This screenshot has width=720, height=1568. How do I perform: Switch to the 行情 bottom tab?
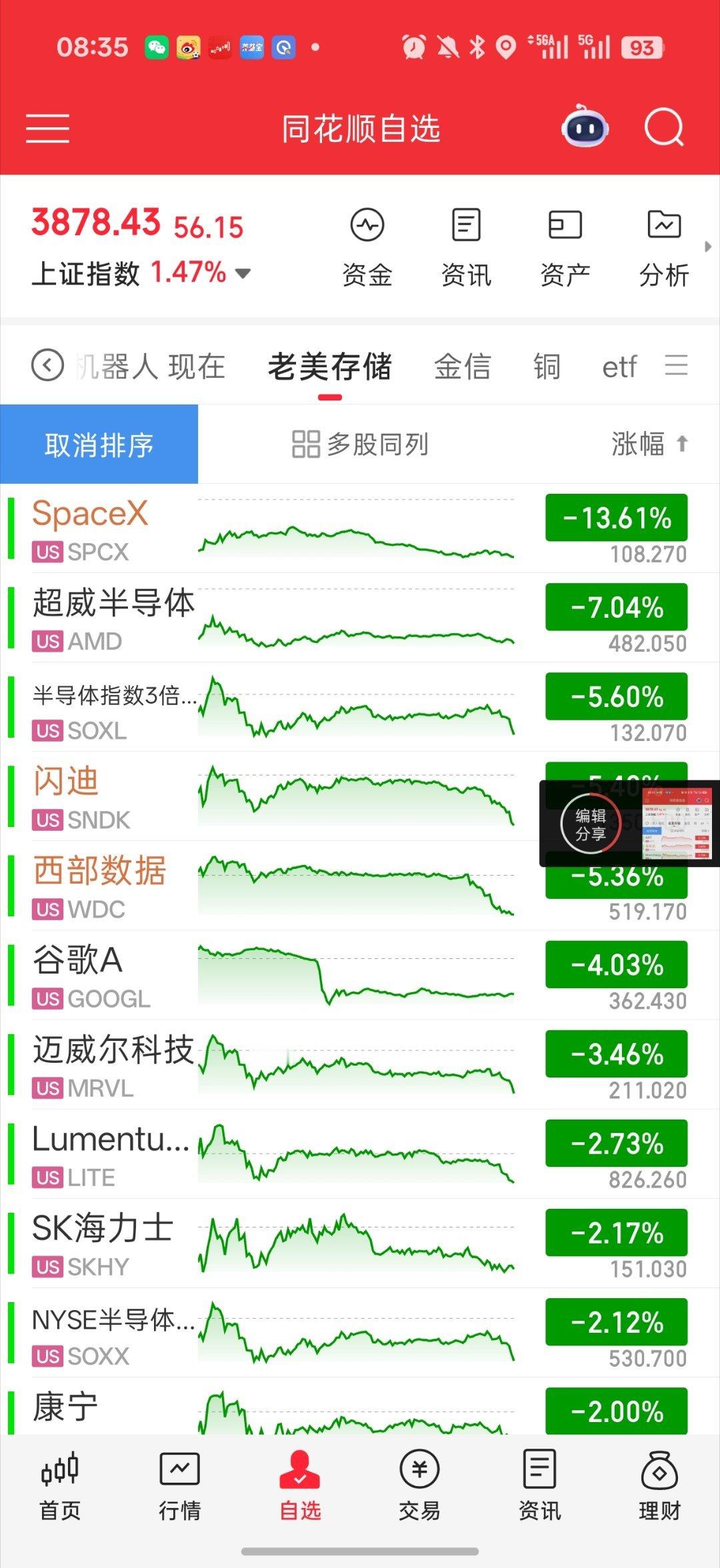pos(179,1487)
